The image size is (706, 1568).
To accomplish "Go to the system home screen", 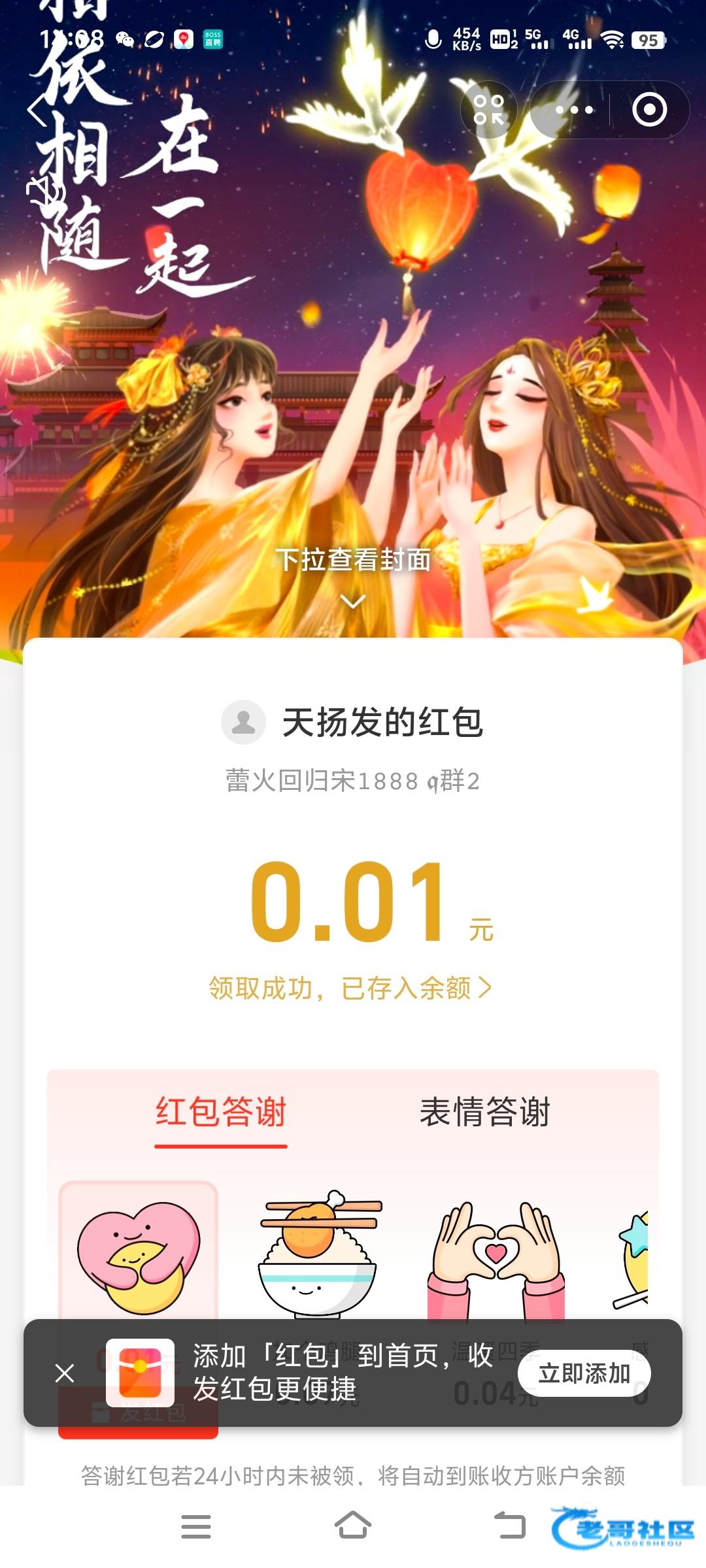I will pos(353,1526).
